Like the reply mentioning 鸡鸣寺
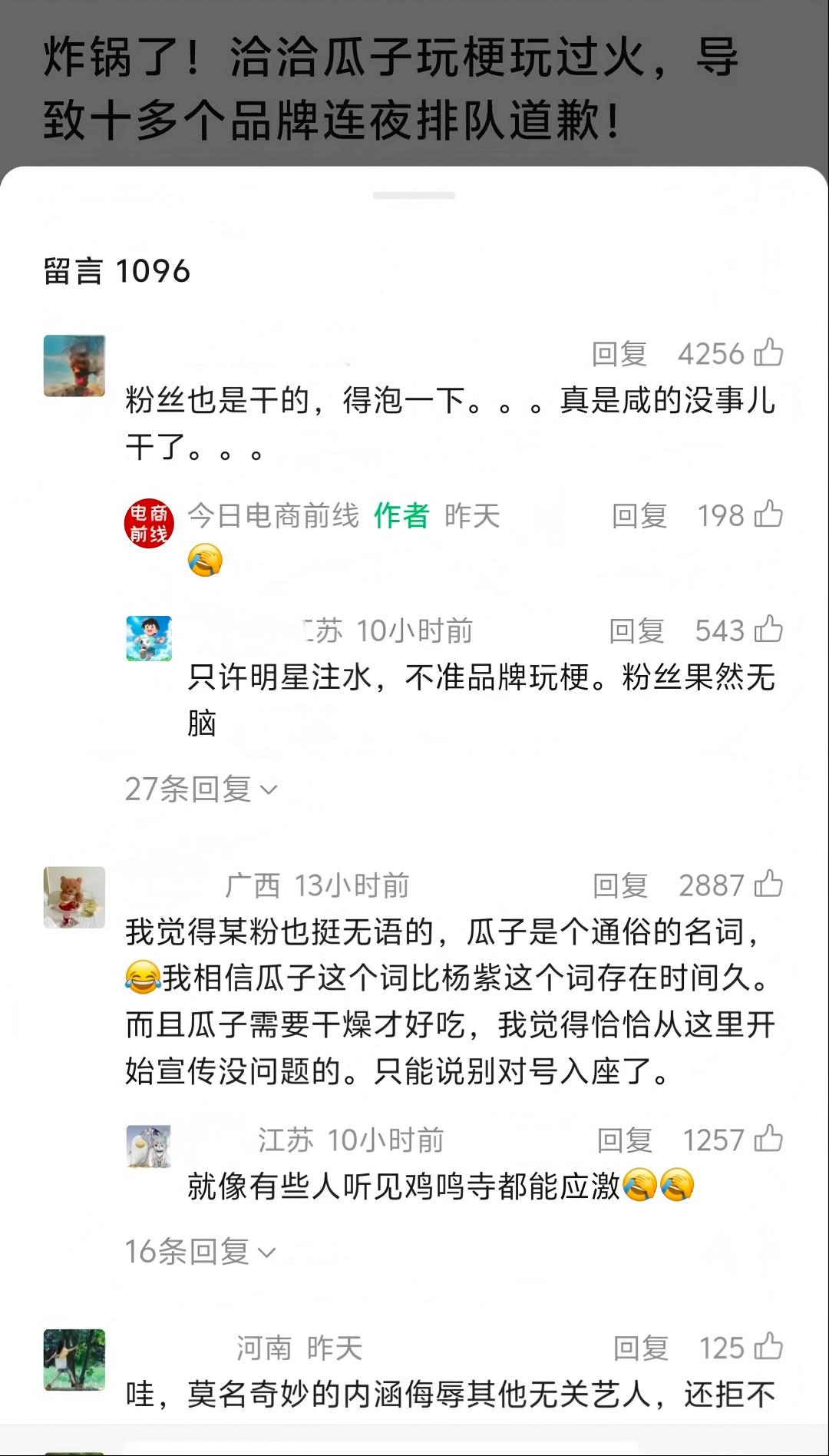The image size is (829, 1456). 768,1140
